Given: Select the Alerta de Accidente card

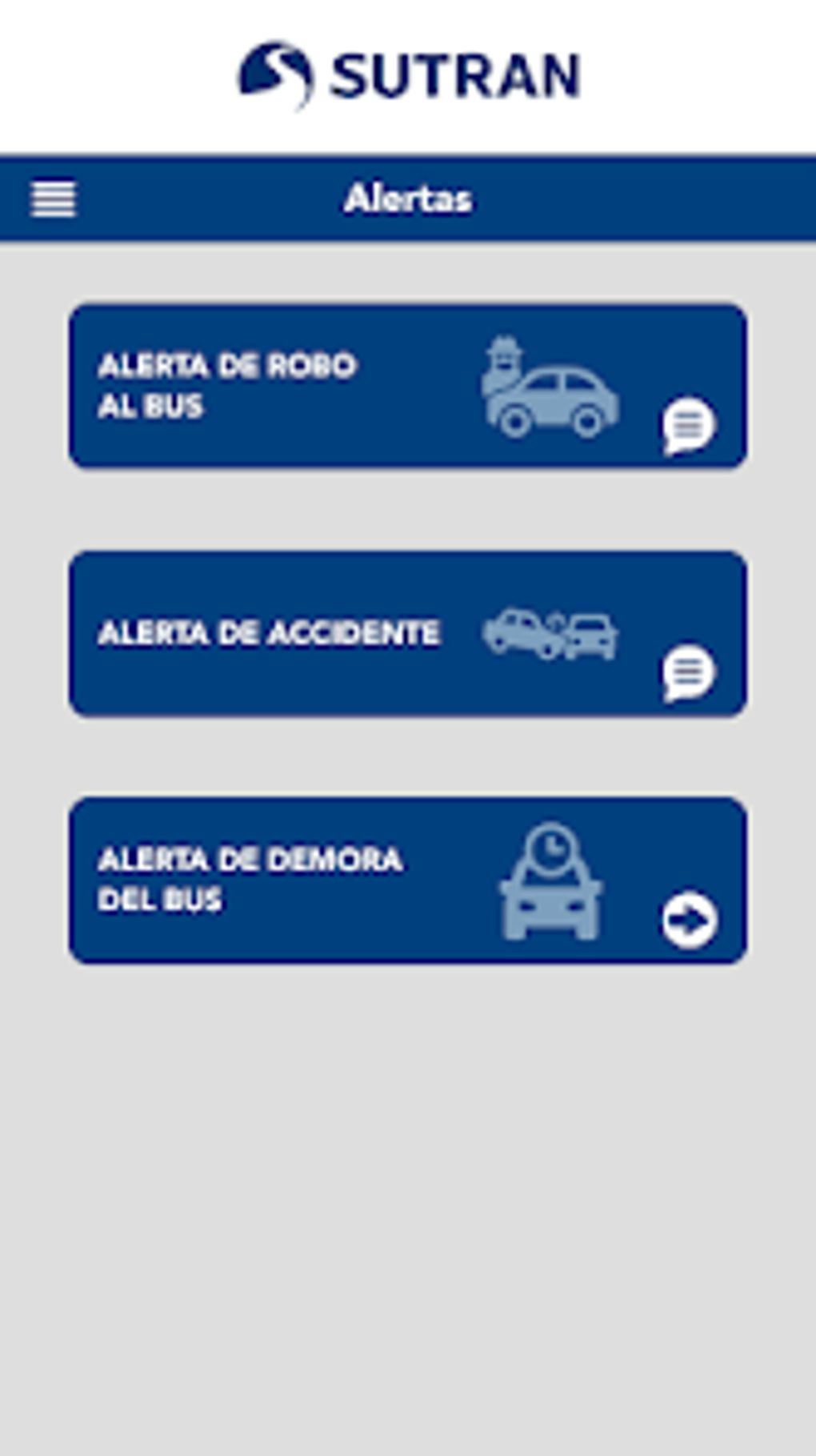Looking at the screenshot, I should (408, 633).
